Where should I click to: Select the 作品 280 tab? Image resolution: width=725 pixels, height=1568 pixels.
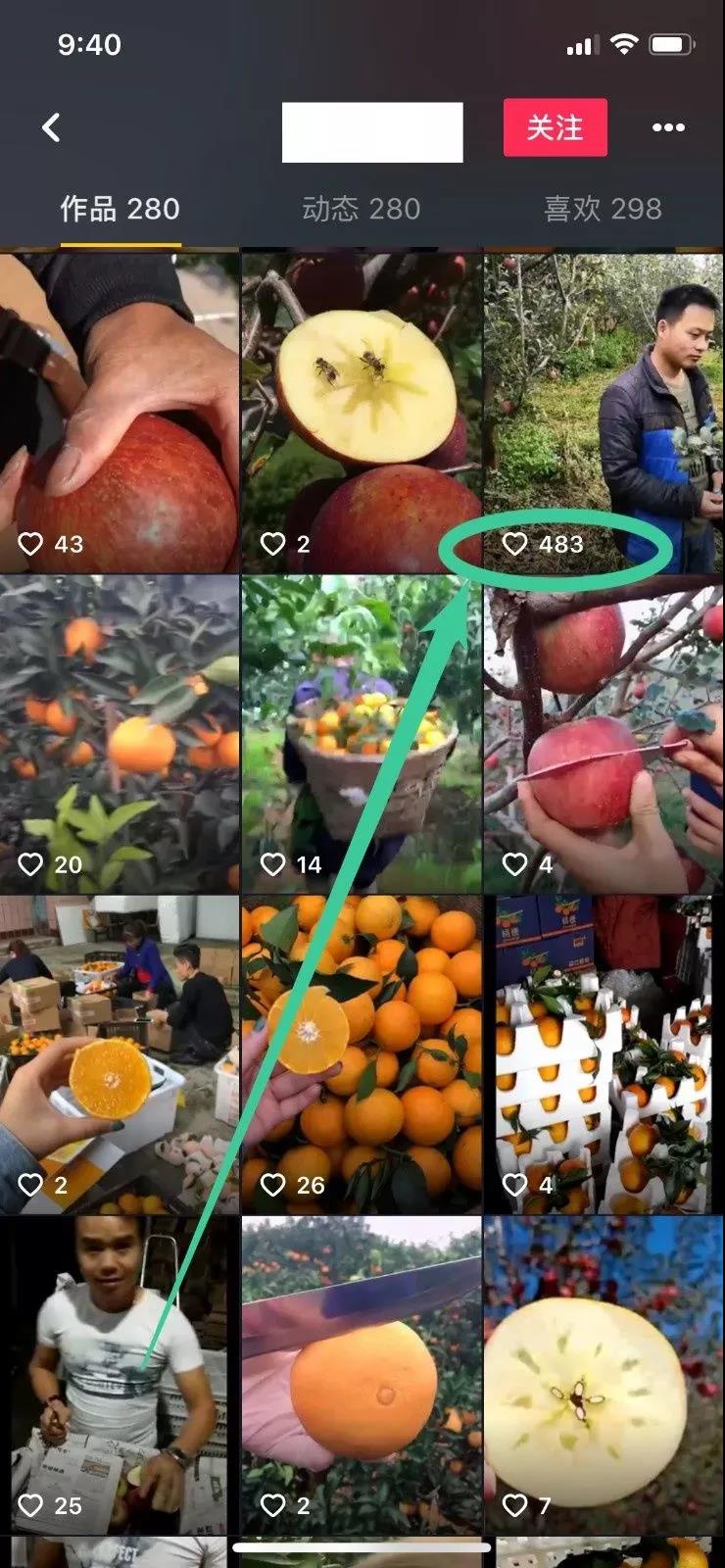tap(120, 209)
